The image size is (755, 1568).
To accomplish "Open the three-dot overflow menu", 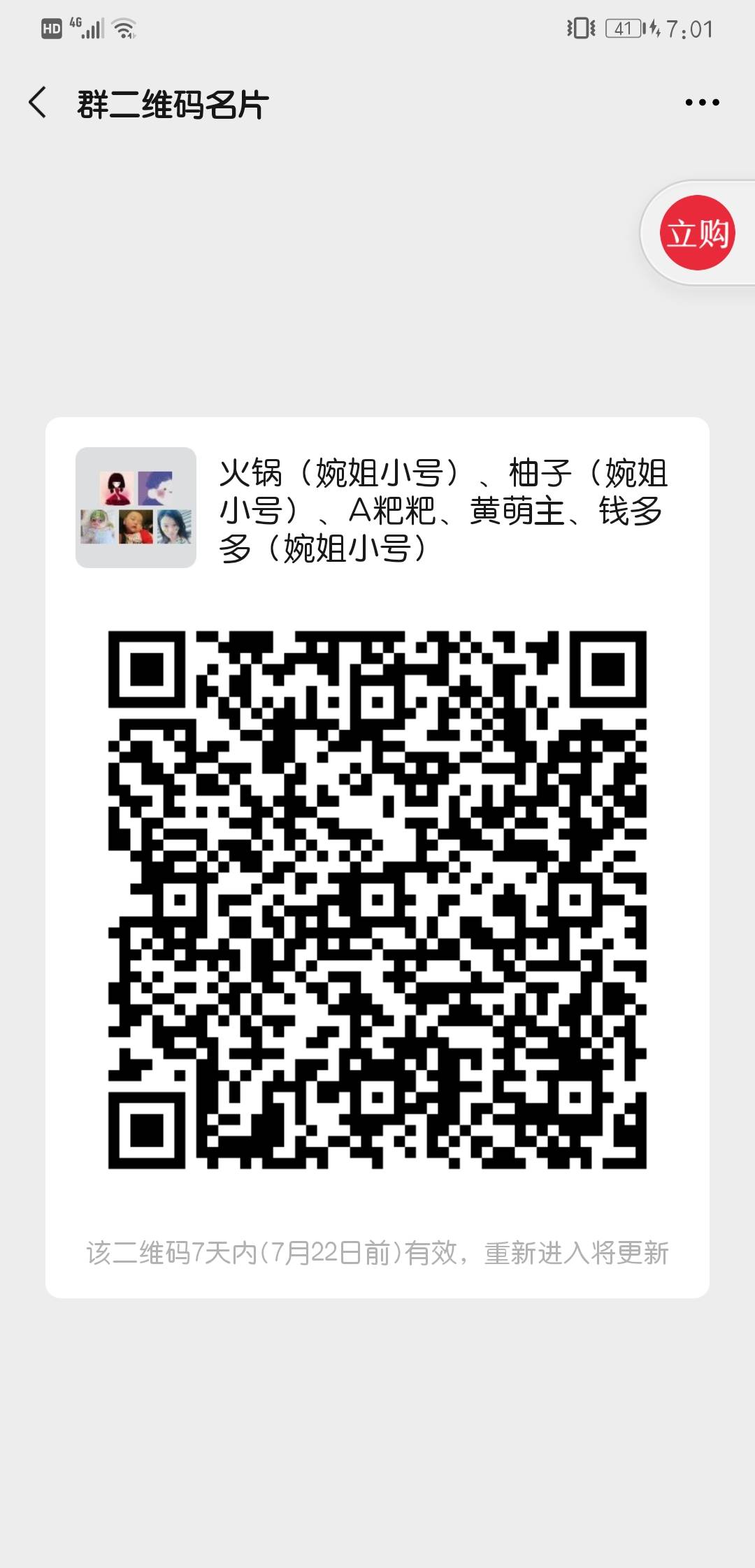I will tap(702, 103).
